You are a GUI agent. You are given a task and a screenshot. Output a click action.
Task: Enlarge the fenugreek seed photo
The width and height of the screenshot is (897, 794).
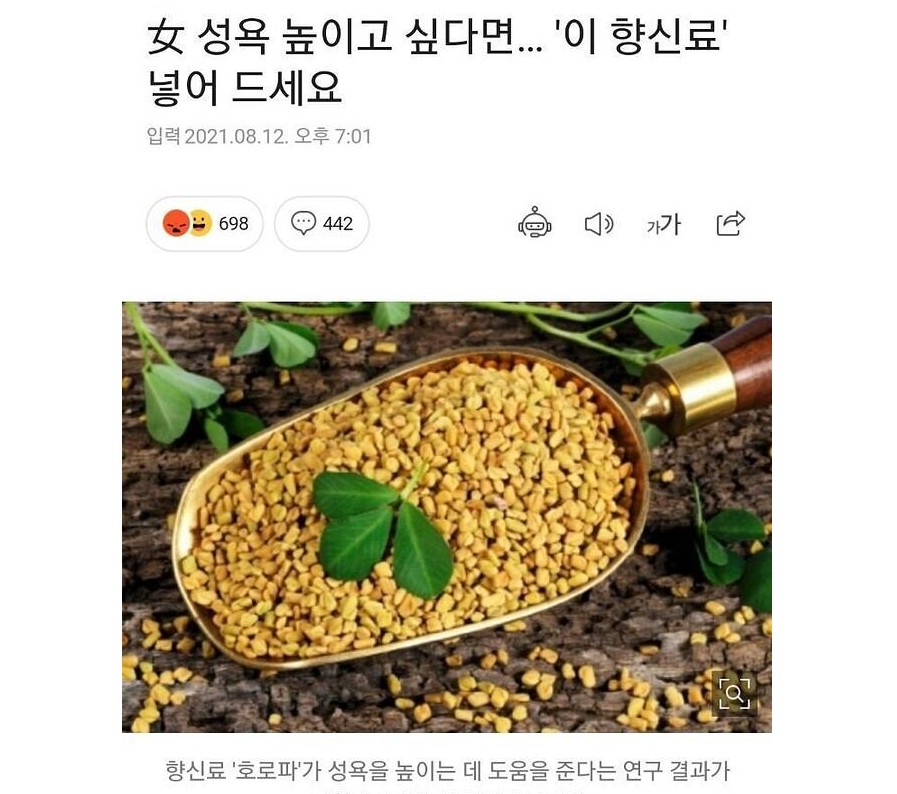coord(734,692)
